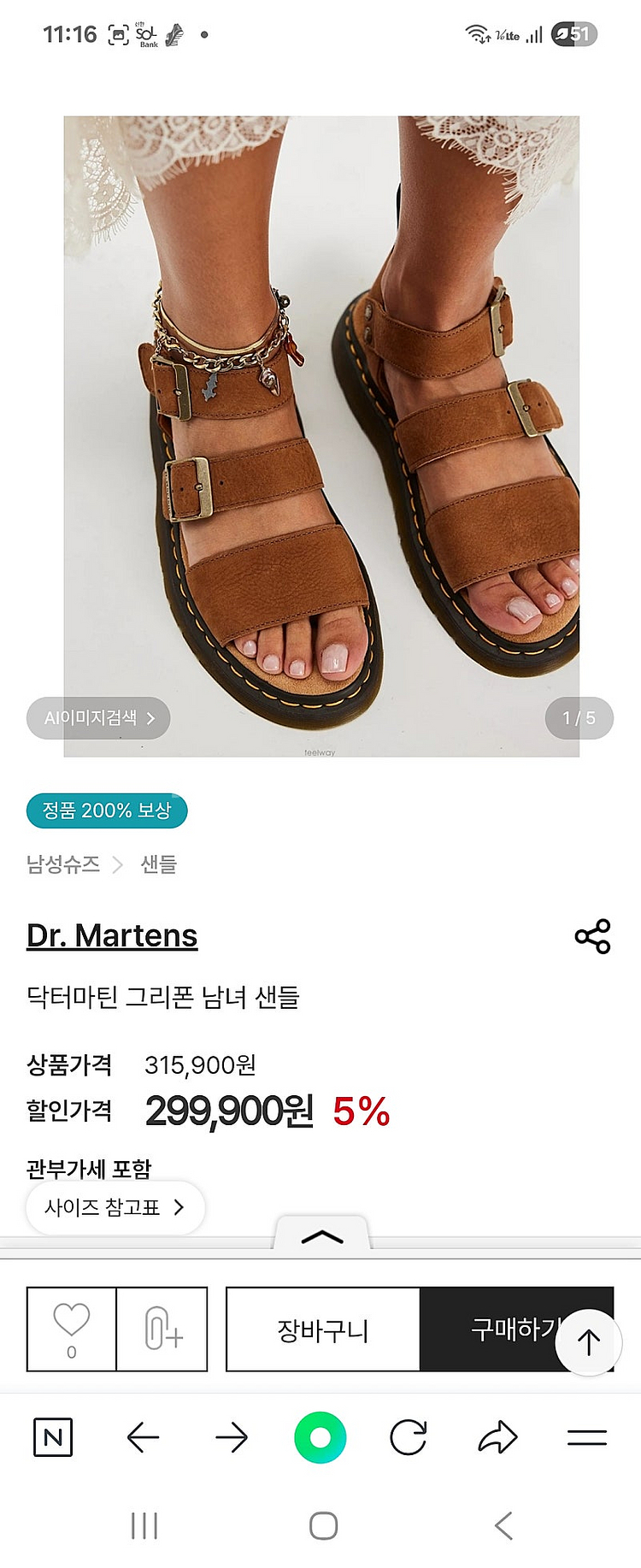This screenshot has height=1568, width=641.
Task: Open the browser hamburger menu
Action: (x=587, y=1437)
